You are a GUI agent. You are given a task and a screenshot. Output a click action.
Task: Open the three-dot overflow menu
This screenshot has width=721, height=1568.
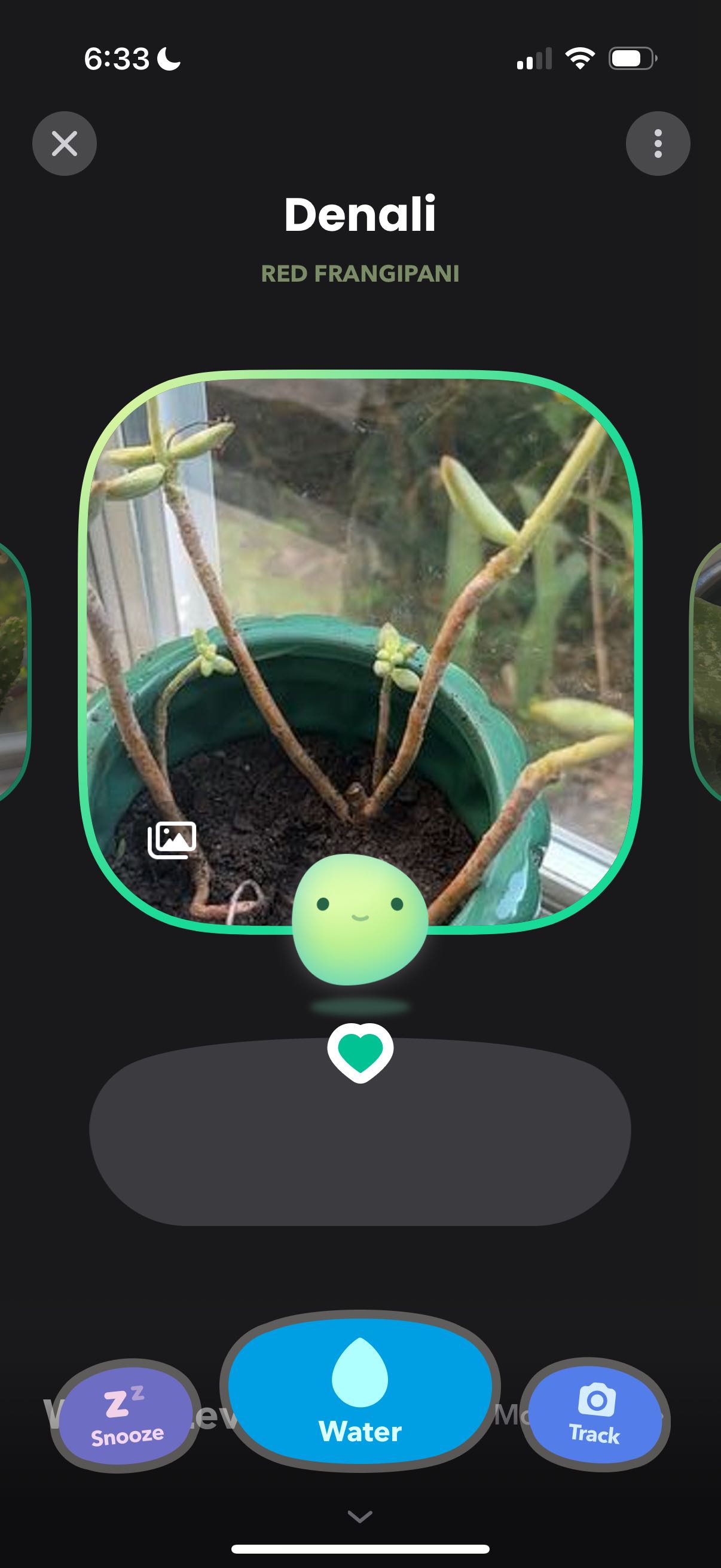658,144
